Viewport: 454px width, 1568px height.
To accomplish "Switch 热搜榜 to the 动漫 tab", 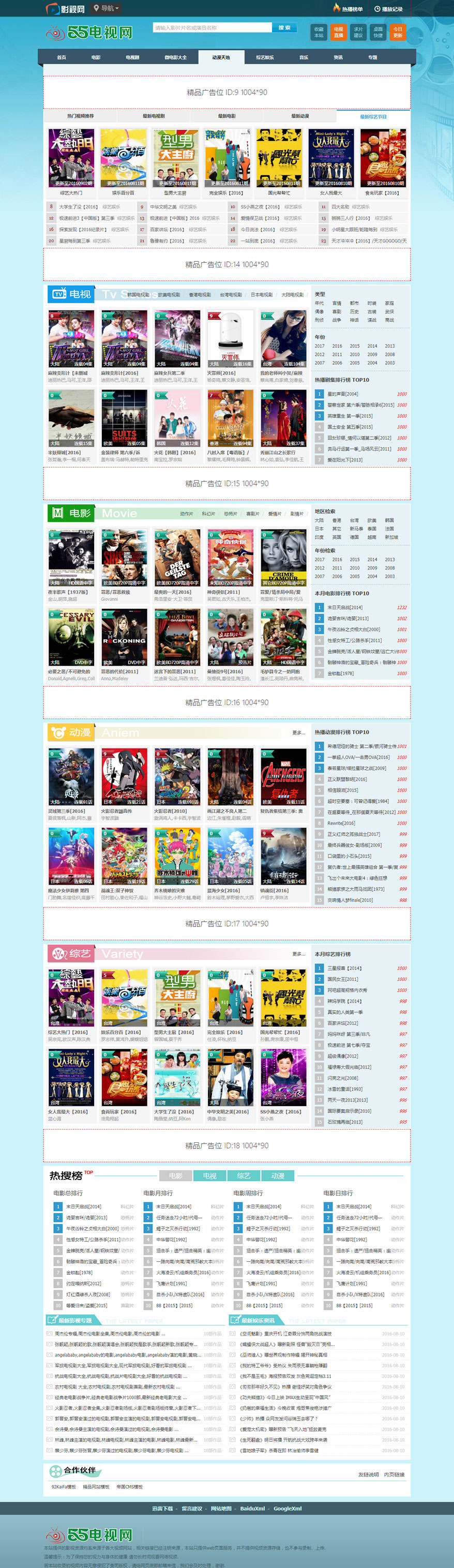I will (278, 1176).
